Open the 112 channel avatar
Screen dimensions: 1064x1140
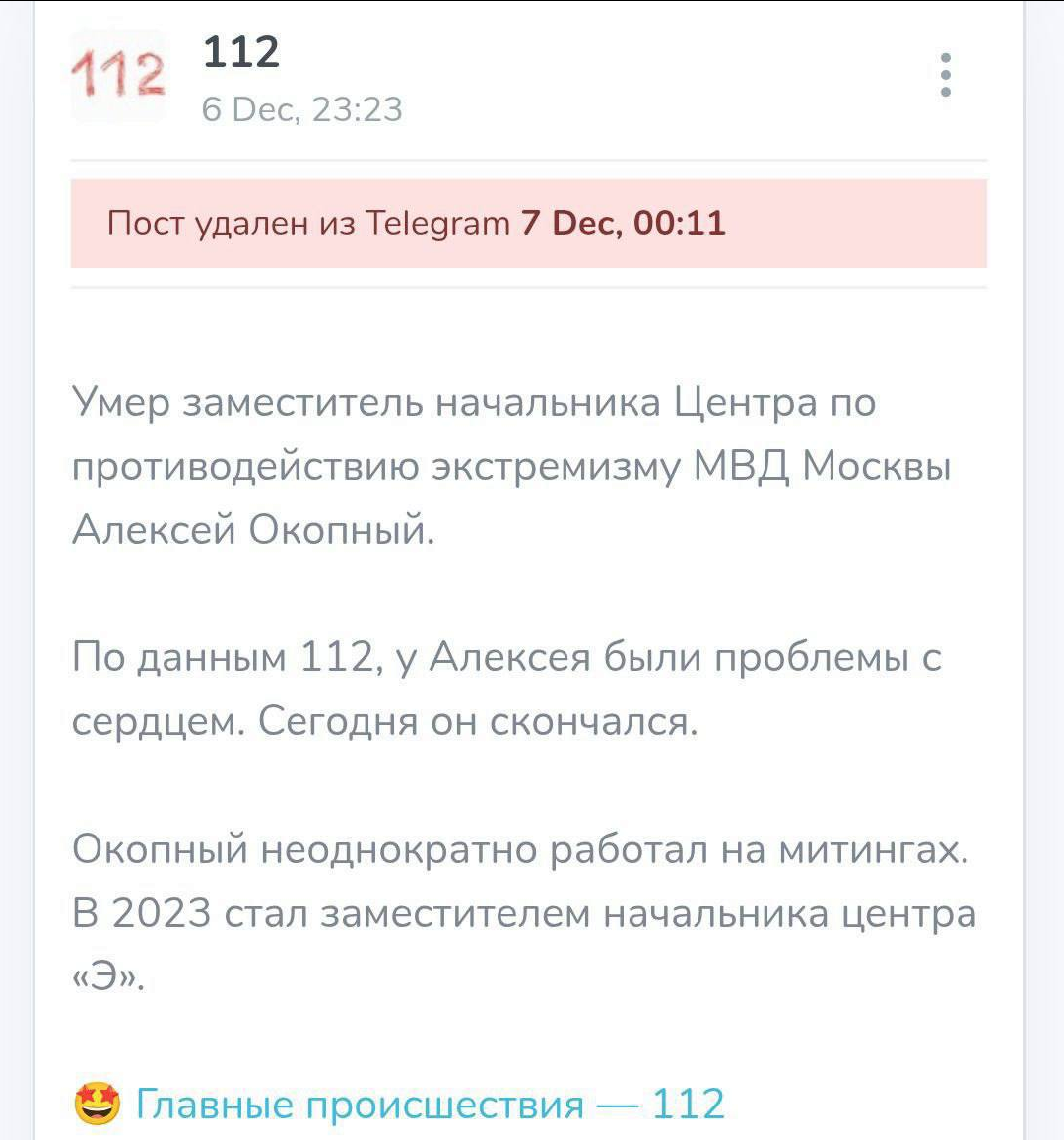(118, 76)
